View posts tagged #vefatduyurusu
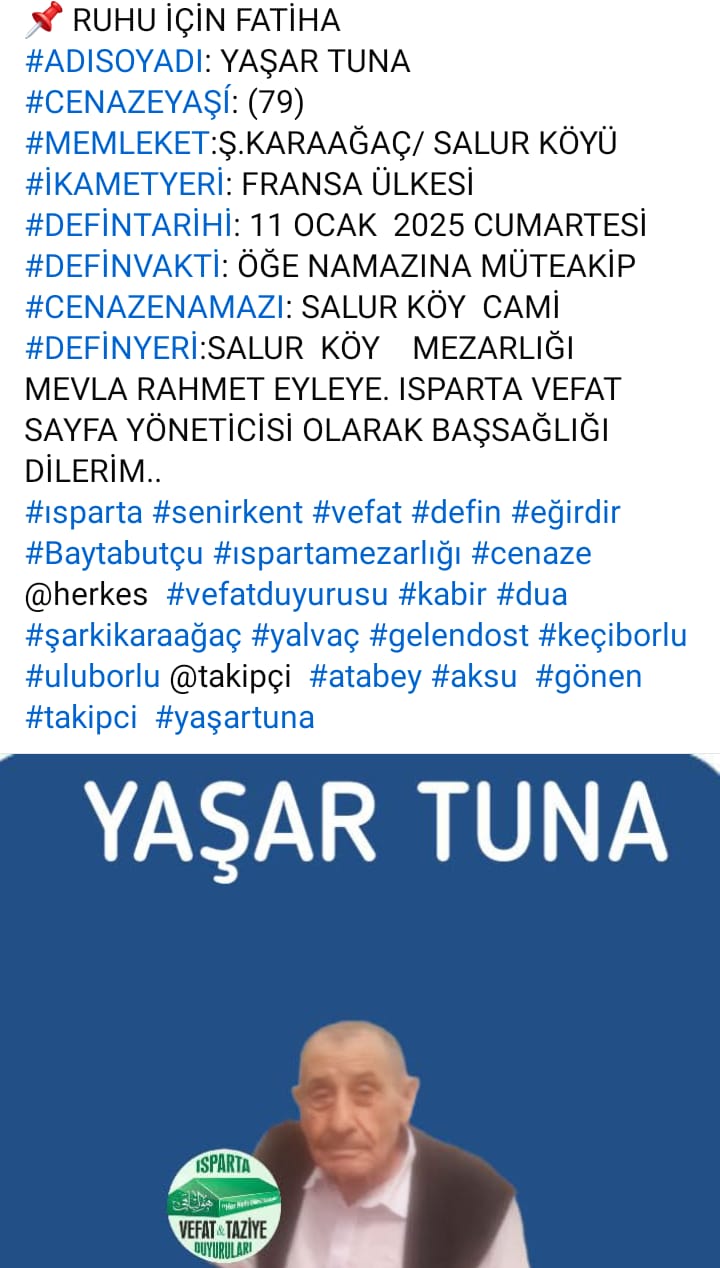 [x=277, y=595]
